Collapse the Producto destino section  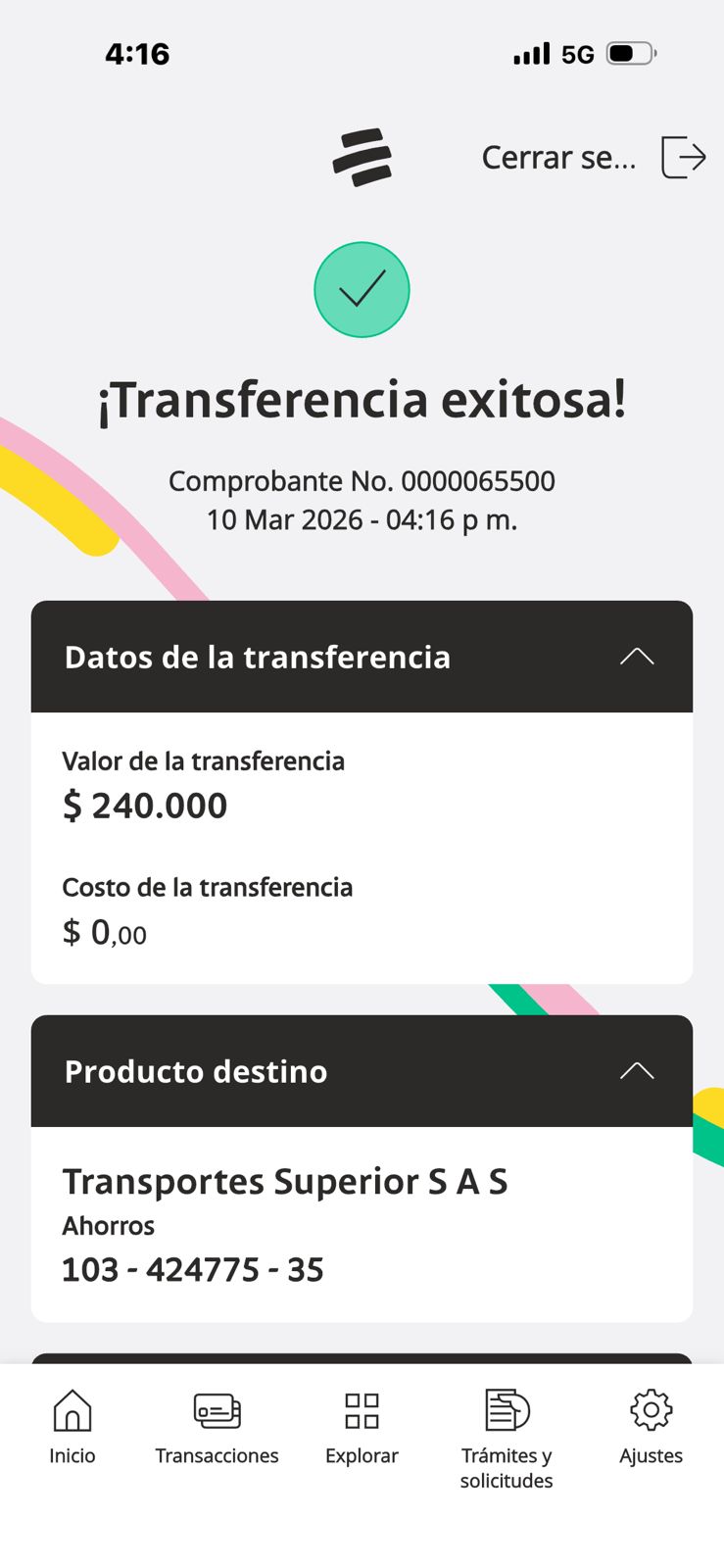point(636,1070)
